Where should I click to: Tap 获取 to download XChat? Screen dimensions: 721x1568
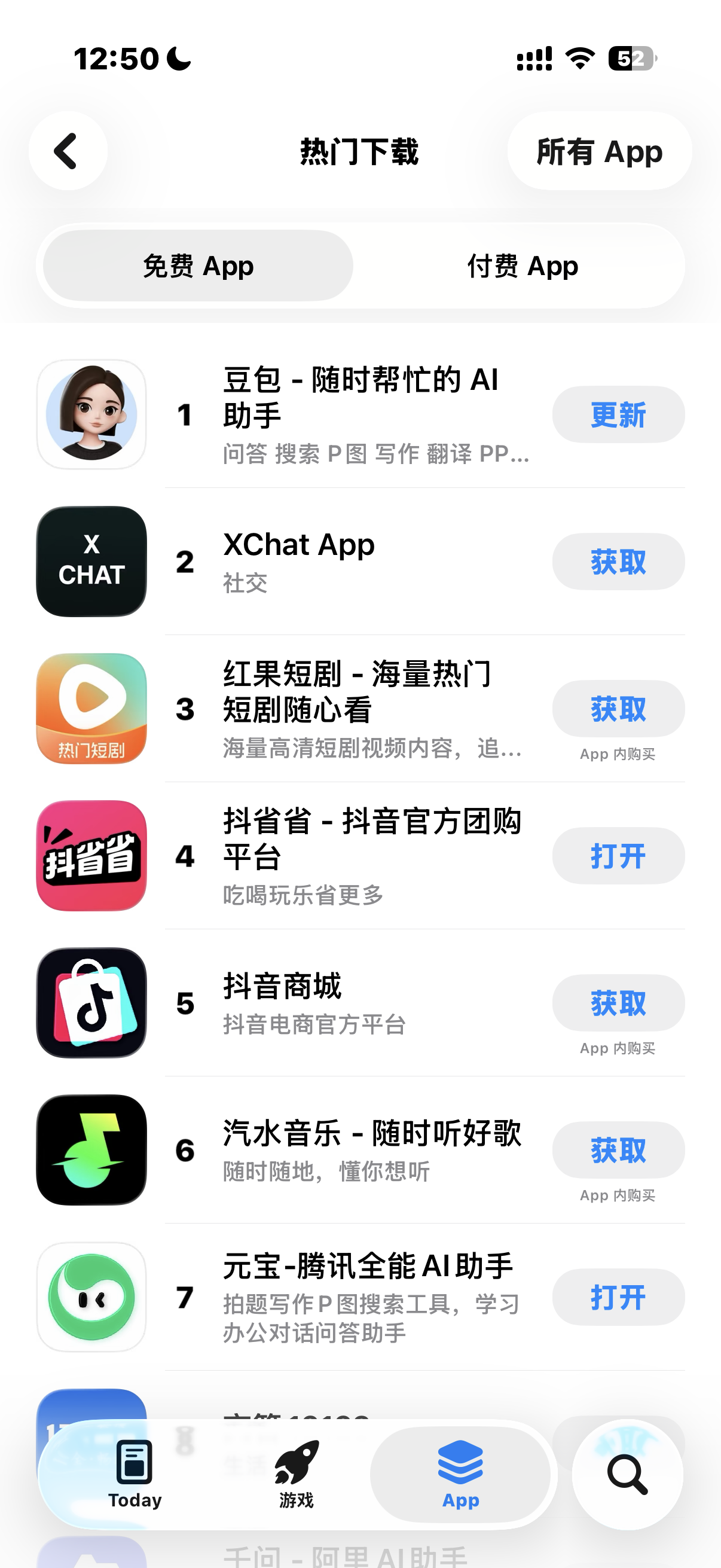618,562
